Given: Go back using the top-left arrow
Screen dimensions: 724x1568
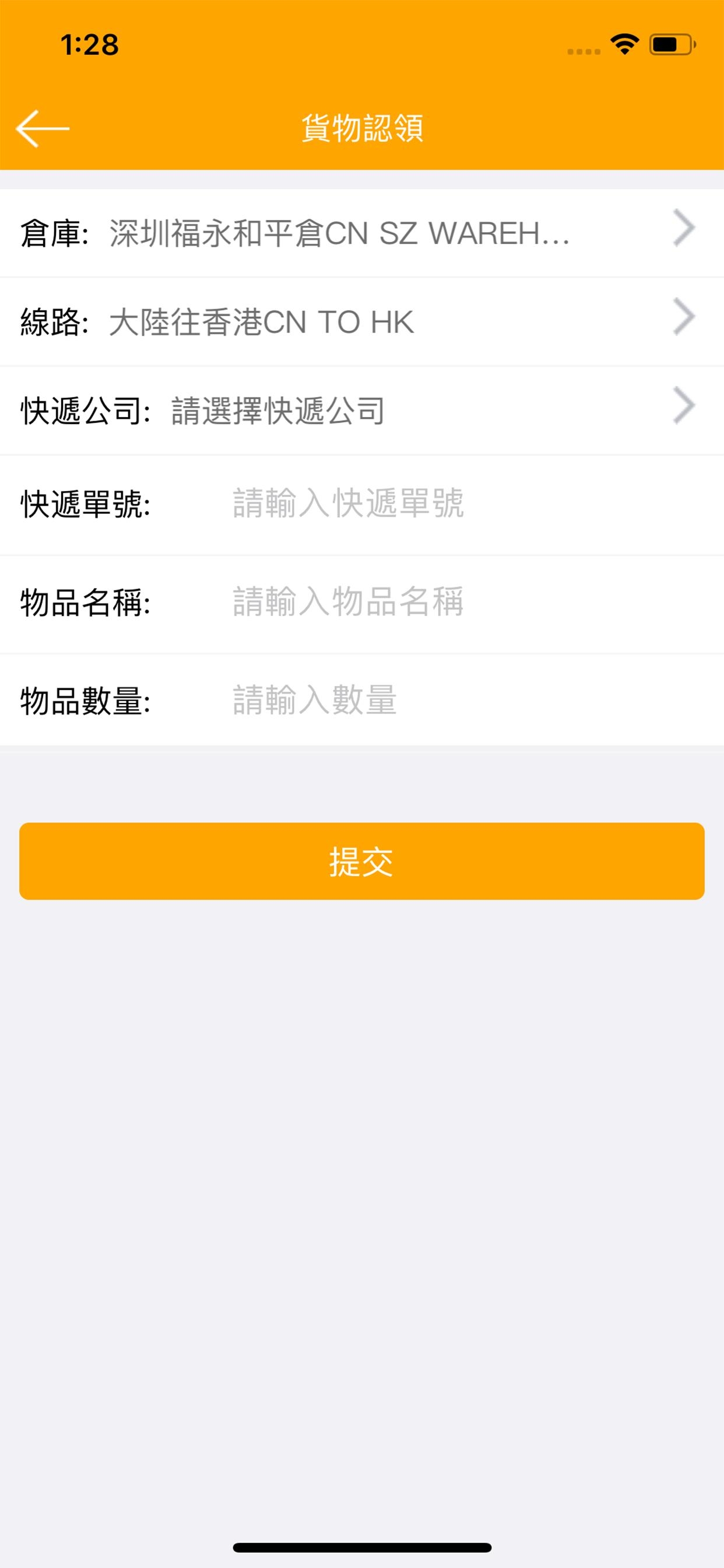Looking at the screenshot, I should coord(43,128).
